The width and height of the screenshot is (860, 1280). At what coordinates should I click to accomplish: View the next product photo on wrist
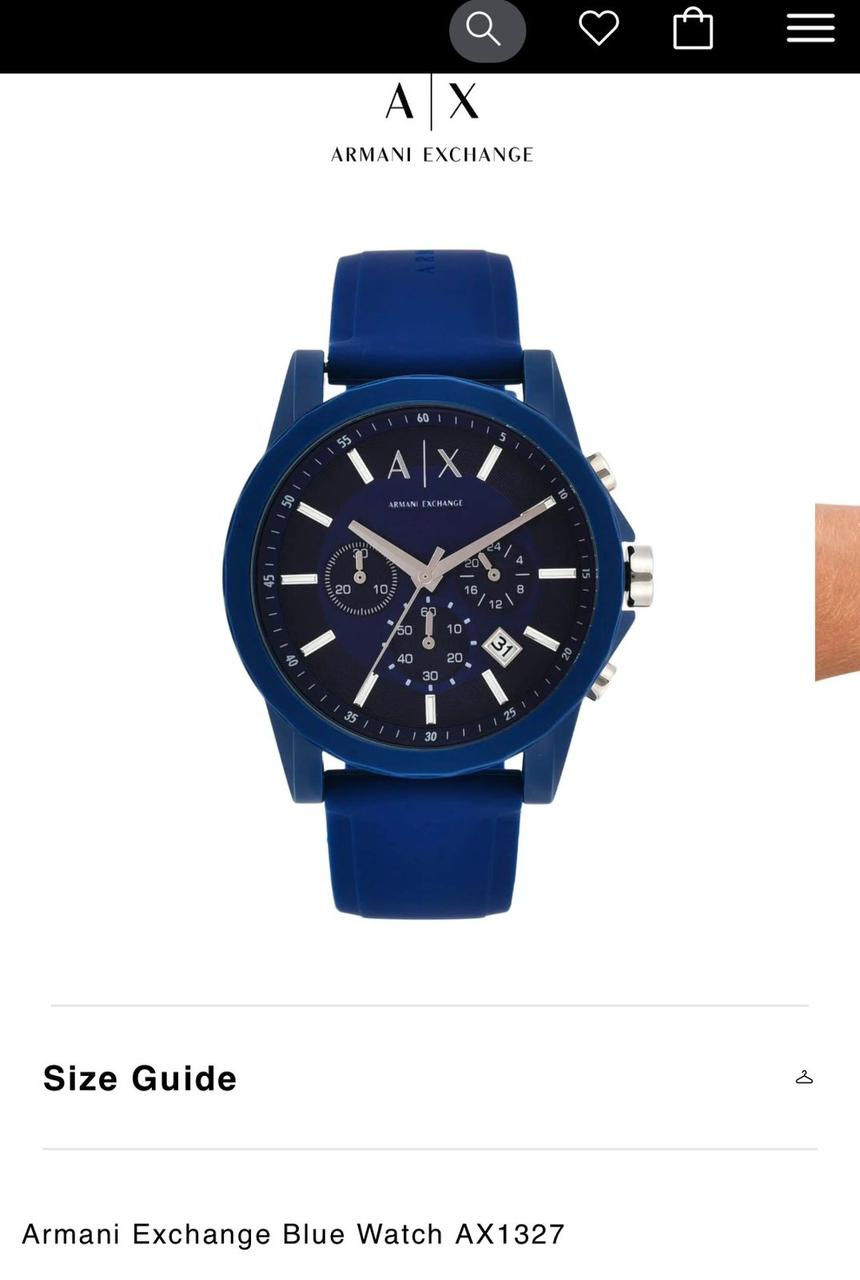(838, 592)
